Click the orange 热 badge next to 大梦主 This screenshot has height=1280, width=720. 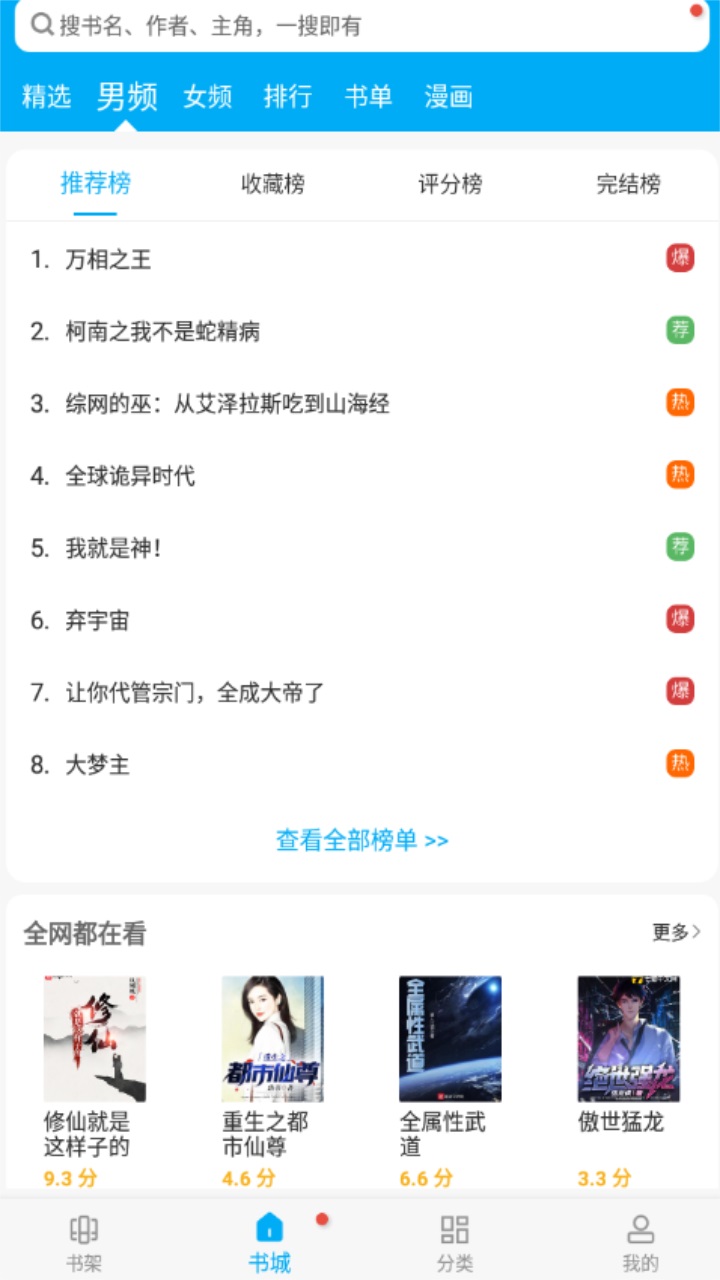682,763
